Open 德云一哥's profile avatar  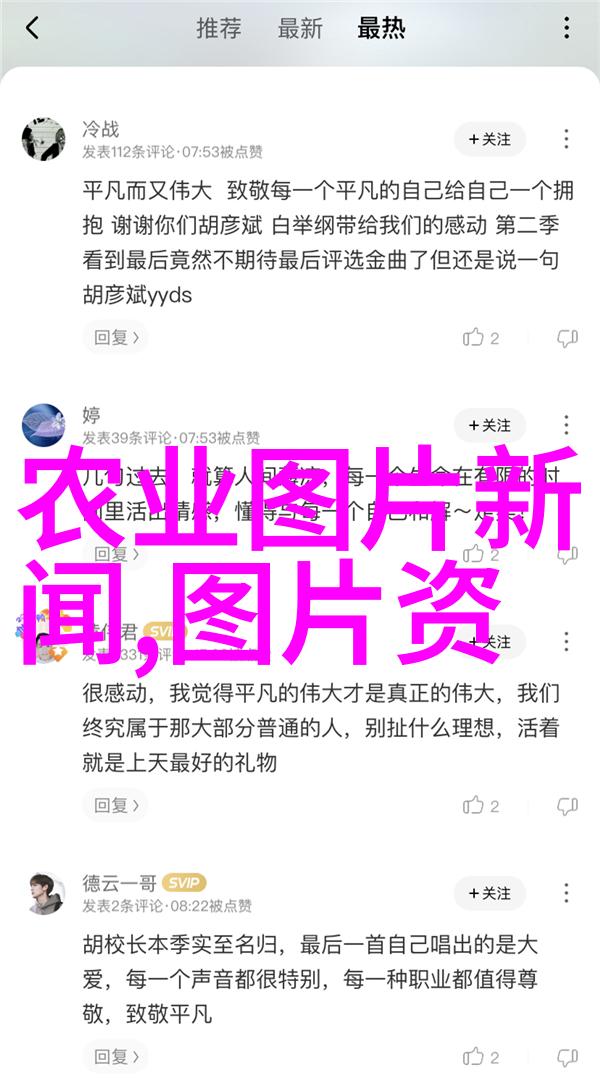pyautogui.click(x=43, y=893)
